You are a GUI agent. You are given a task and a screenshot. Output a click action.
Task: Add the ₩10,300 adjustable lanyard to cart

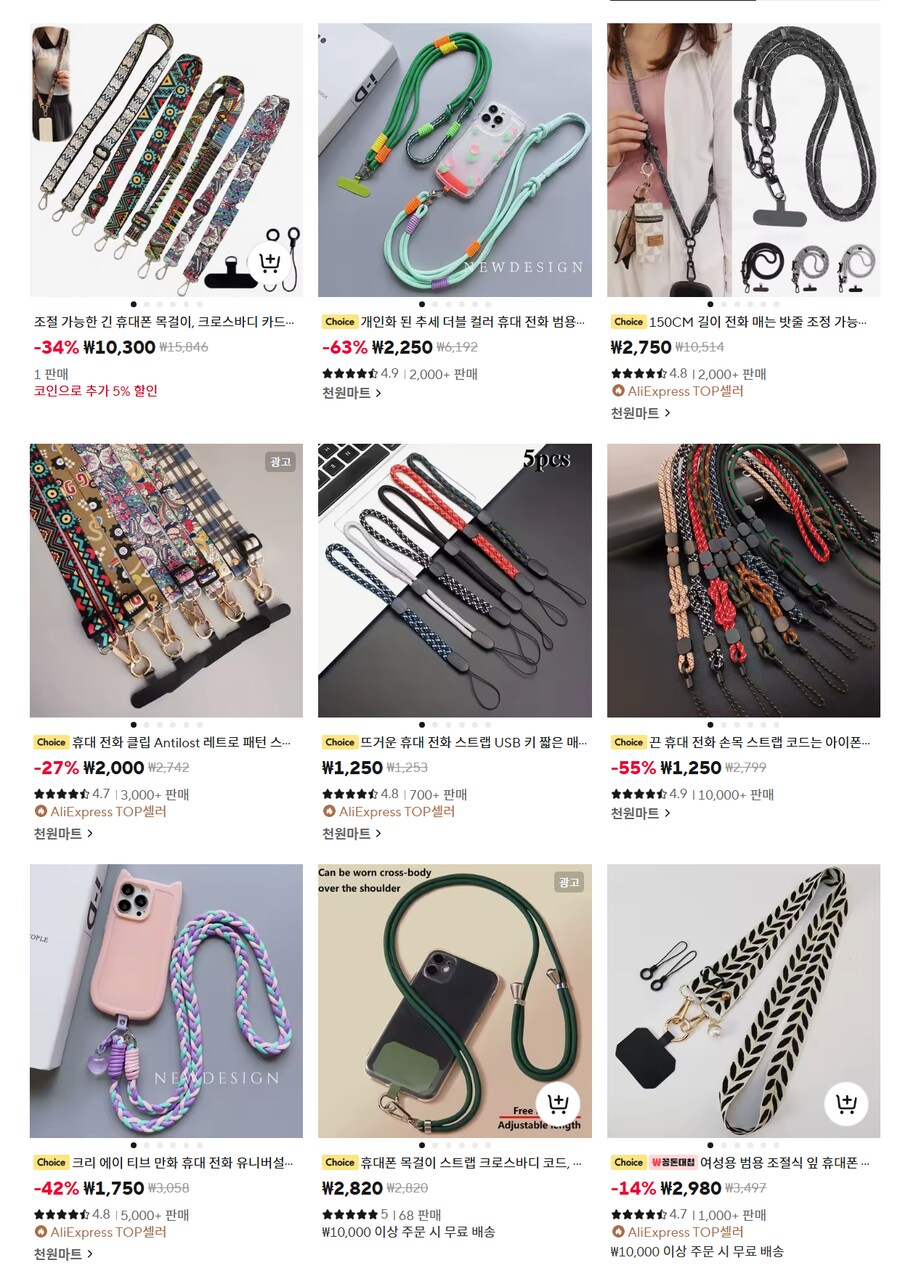point(269,264)
